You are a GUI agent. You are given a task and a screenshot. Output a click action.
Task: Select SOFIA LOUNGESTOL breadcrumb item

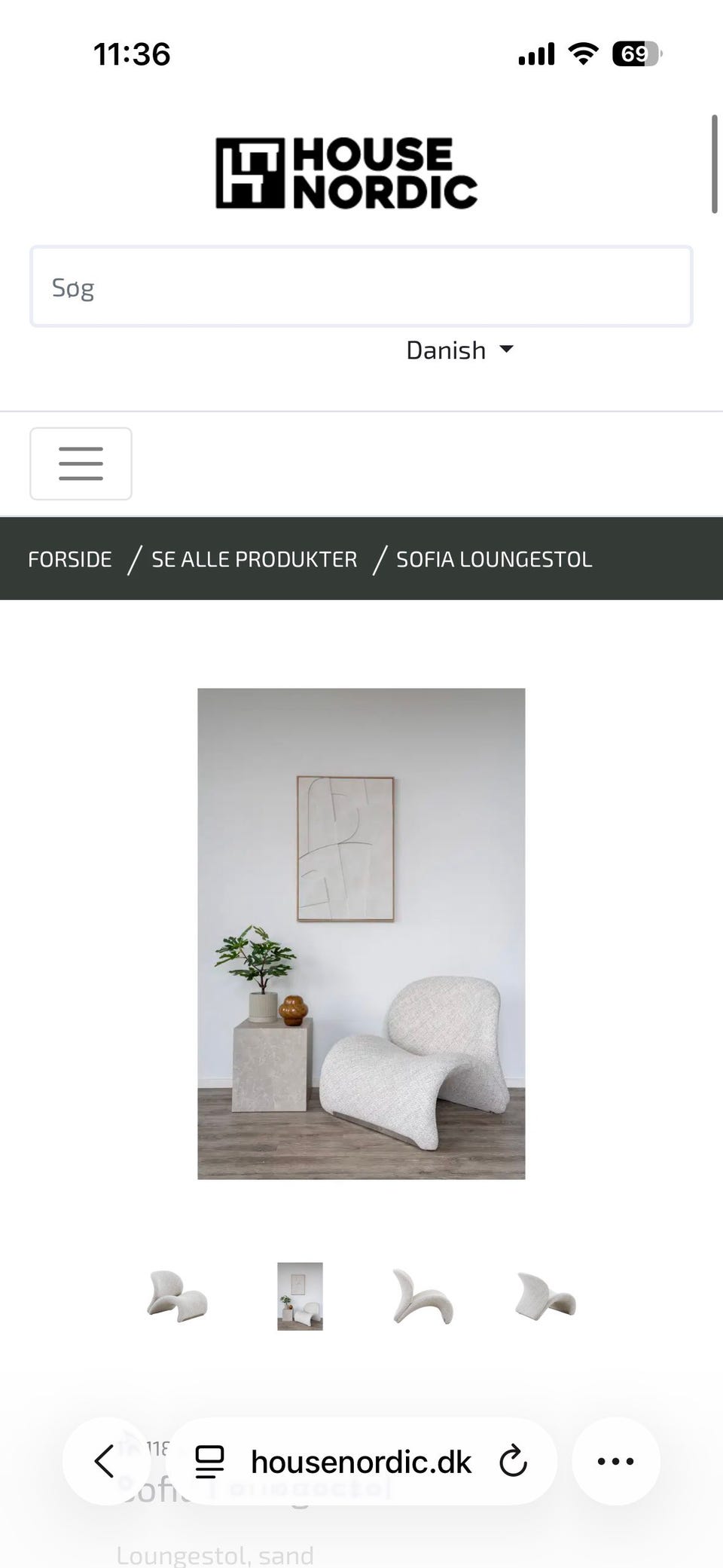pyautogui.click(x=494, y=559)
